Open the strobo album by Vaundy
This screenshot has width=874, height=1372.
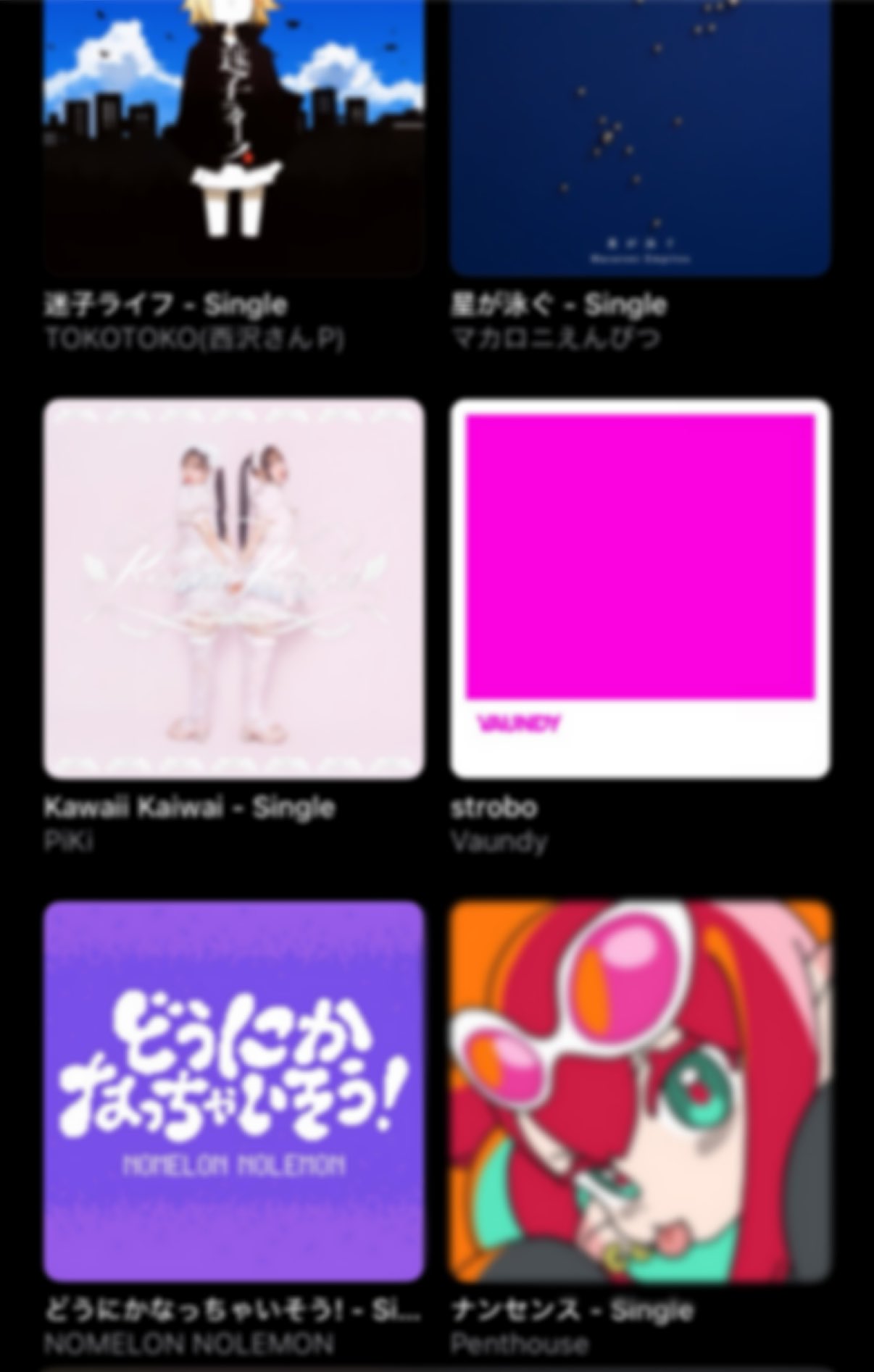click(x=640, y=587)
